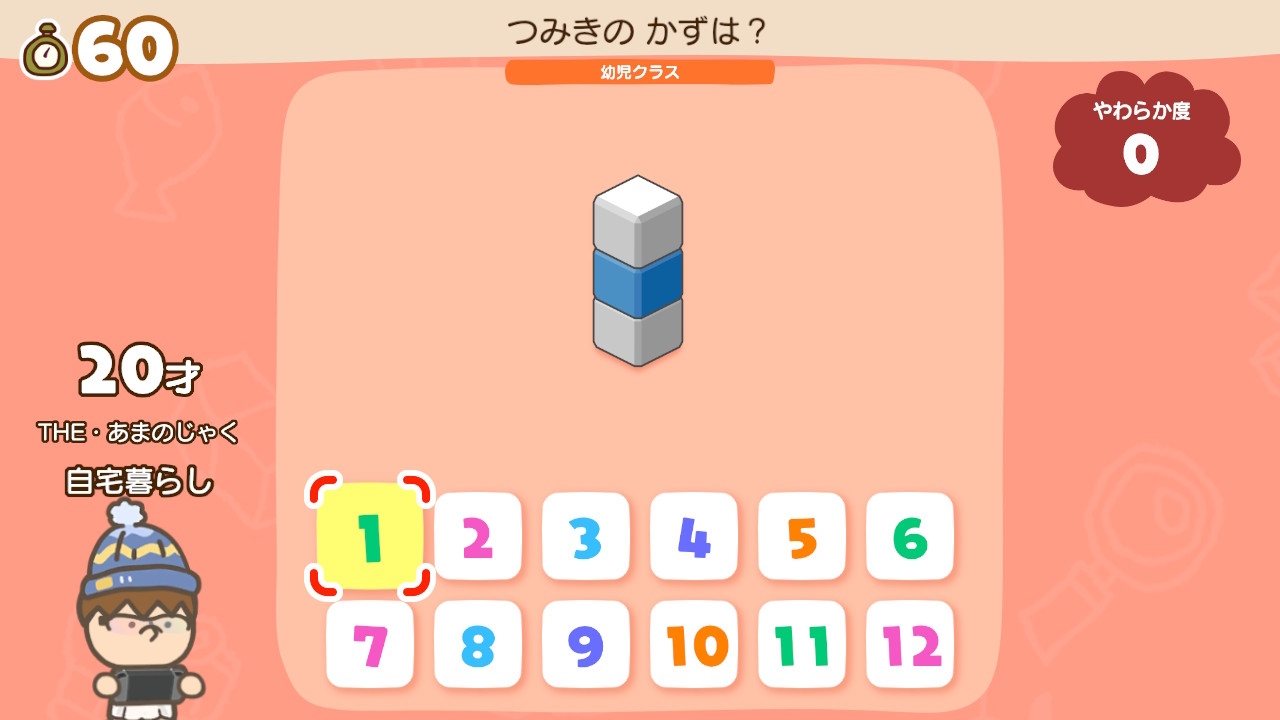
Task: Select the green number 11
Action: click(x=802, y=644)
